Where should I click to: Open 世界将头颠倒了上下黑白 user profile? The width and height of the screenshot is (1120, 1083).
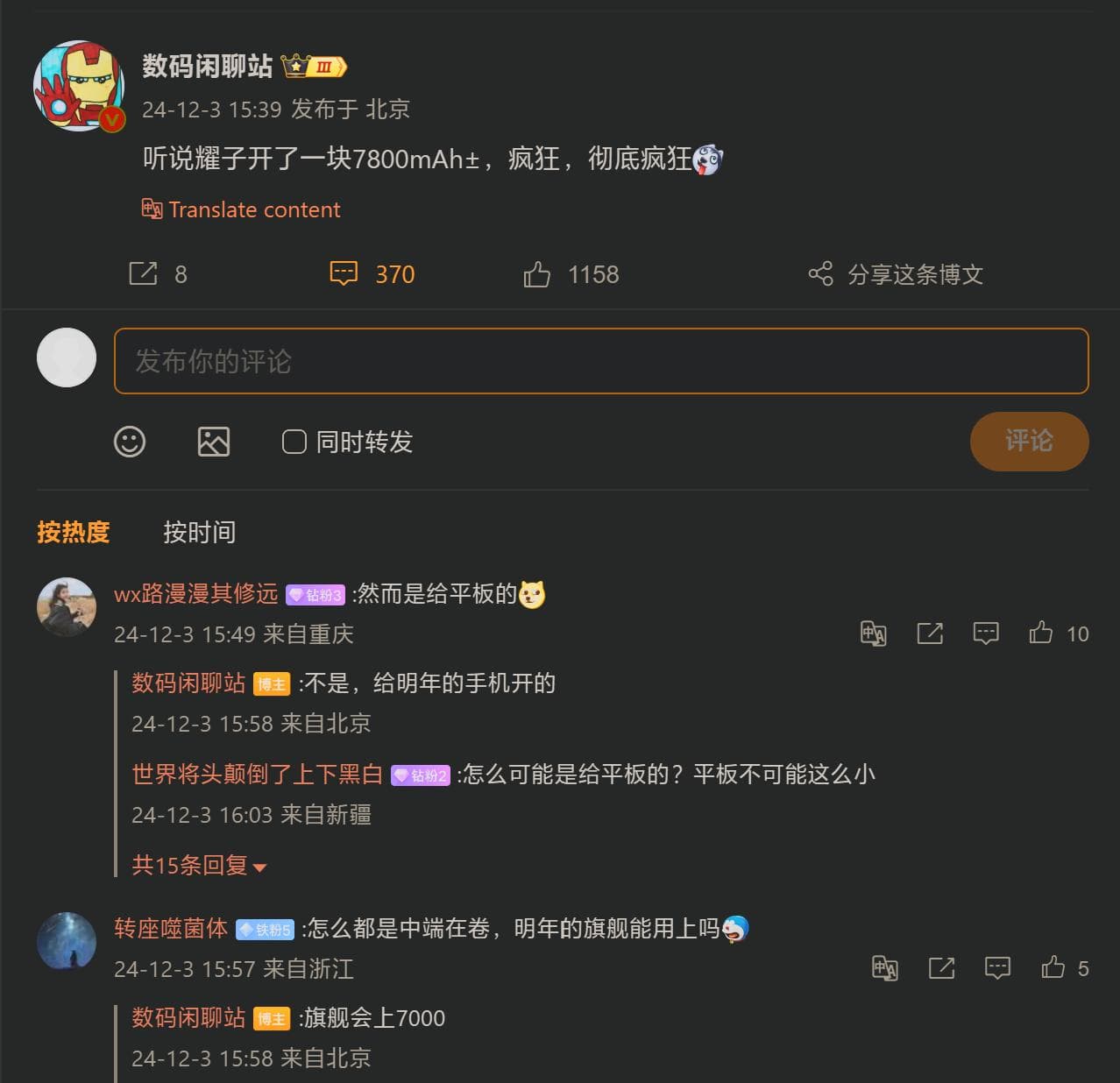257,775
